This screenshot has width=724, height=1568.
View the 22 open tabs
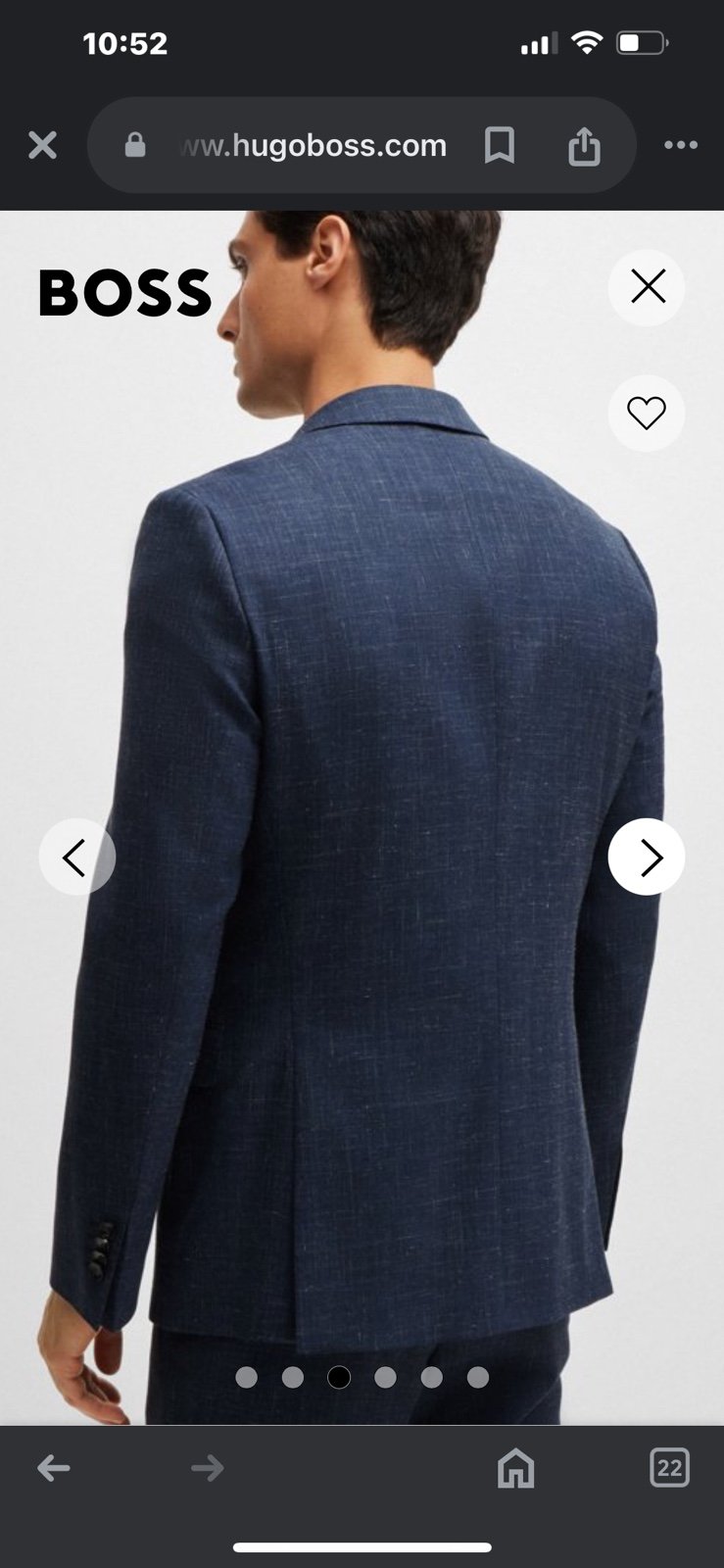point(670,1467)
